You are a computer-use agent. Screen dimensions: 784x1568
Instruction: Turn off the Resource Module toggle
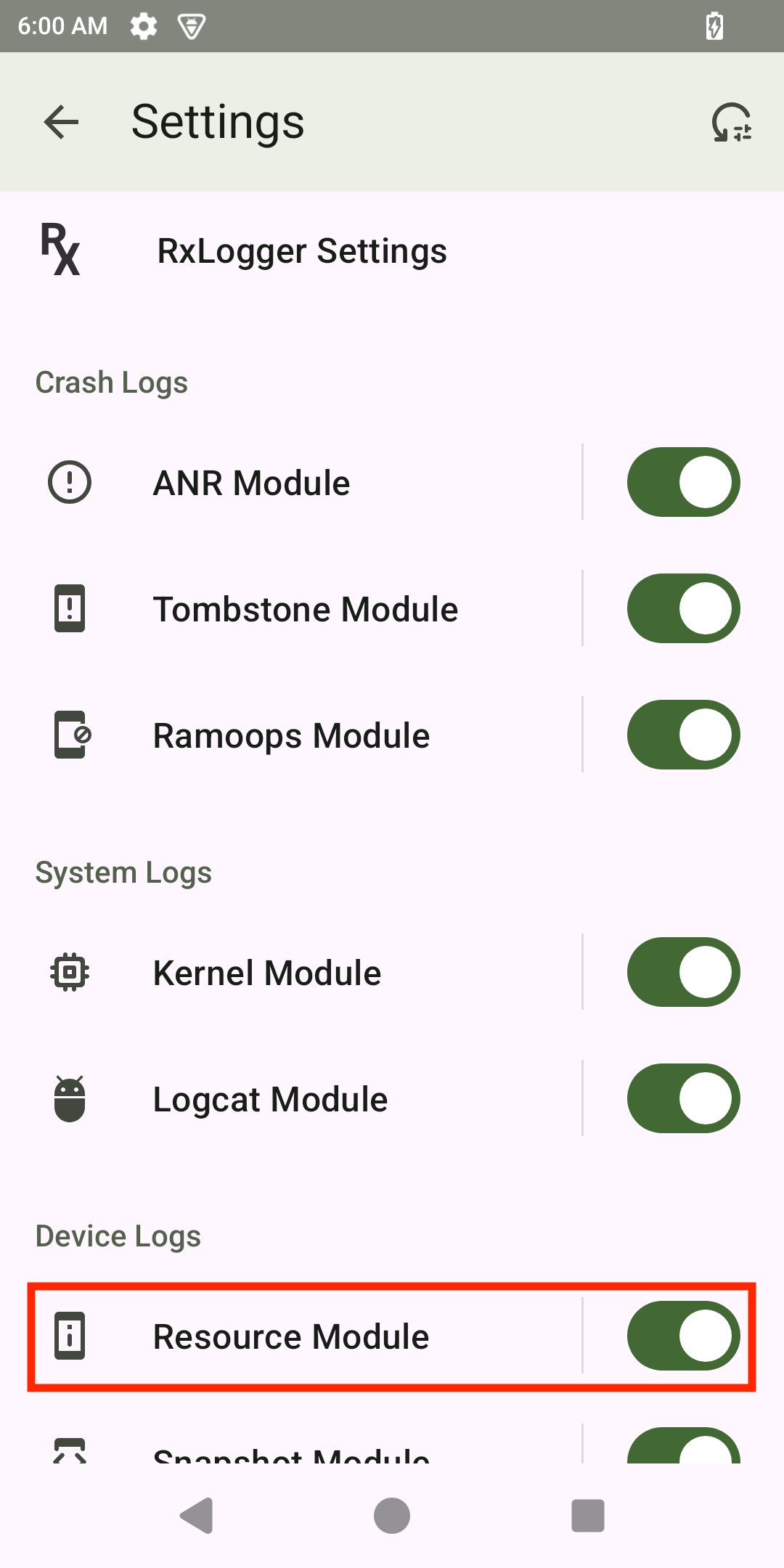pos(683,1336)
